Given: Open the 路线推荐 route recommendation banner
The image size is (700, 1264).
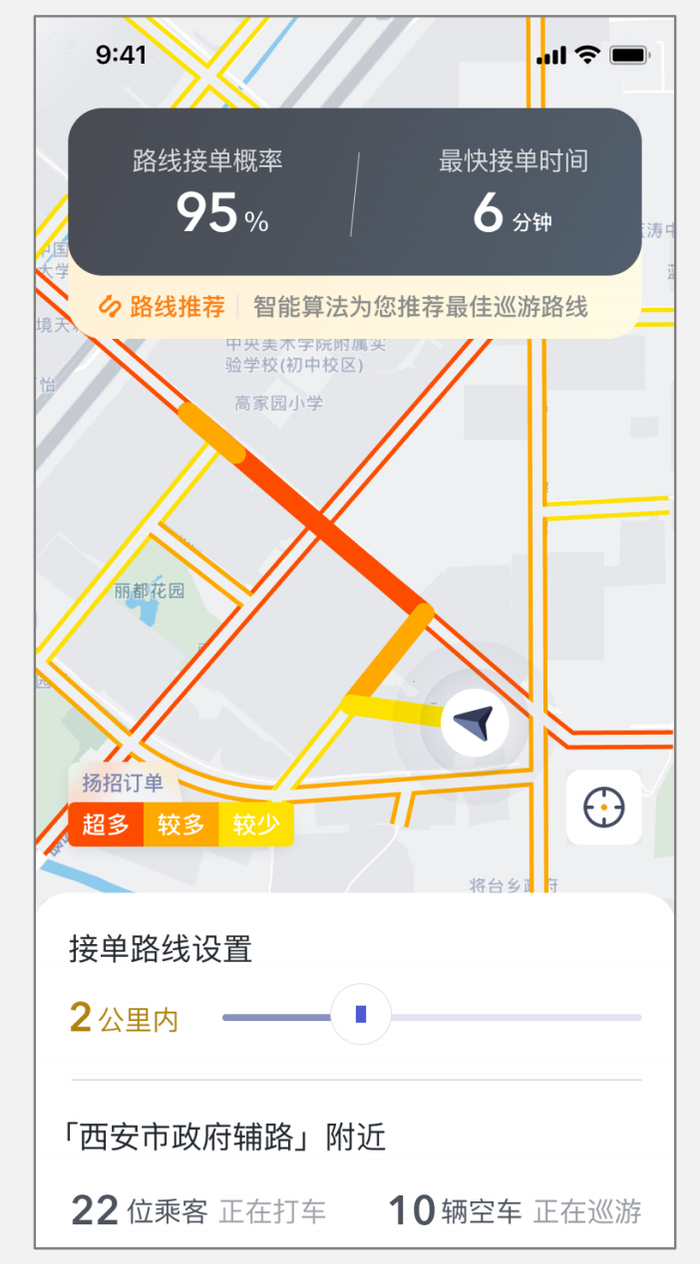Looking at the screenshot, I should click(x=355, y=307).
